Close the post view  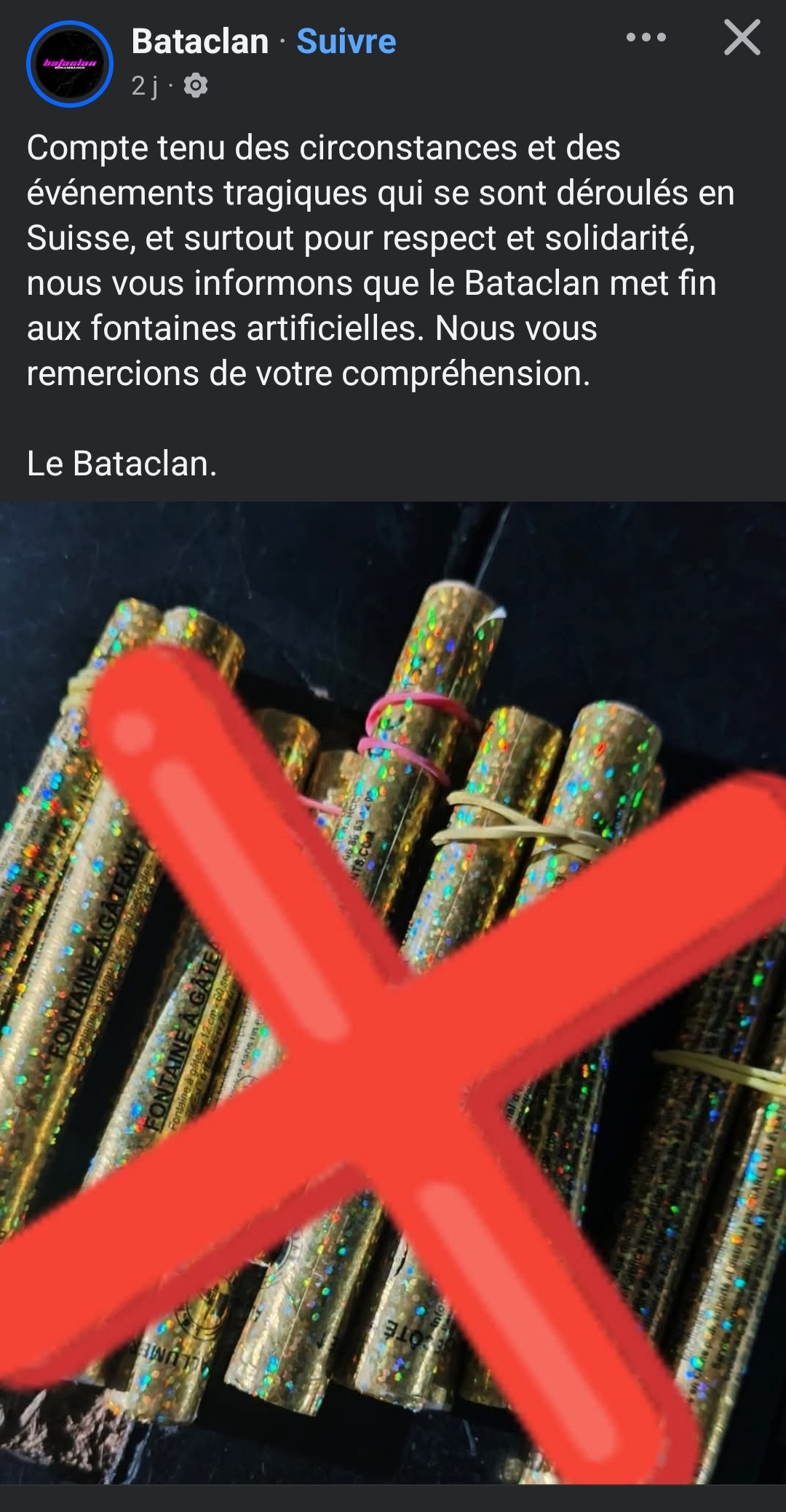(742, 37)
